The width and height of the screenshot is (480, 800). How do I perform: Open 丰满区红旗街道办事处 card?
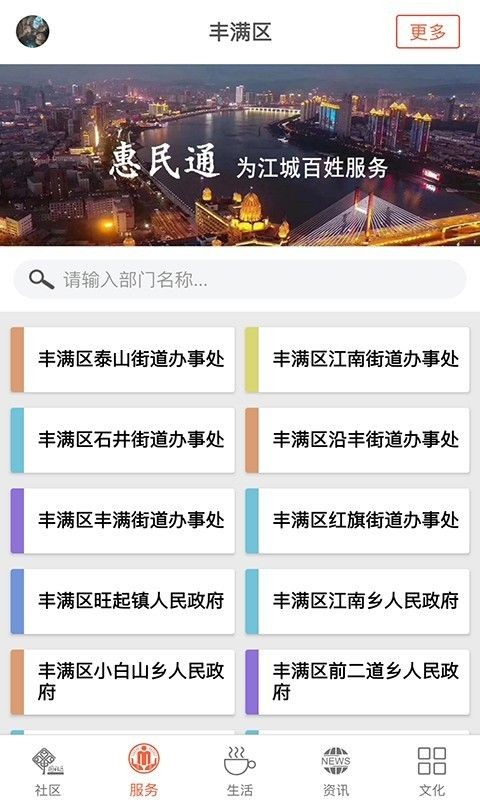(357, 521)
